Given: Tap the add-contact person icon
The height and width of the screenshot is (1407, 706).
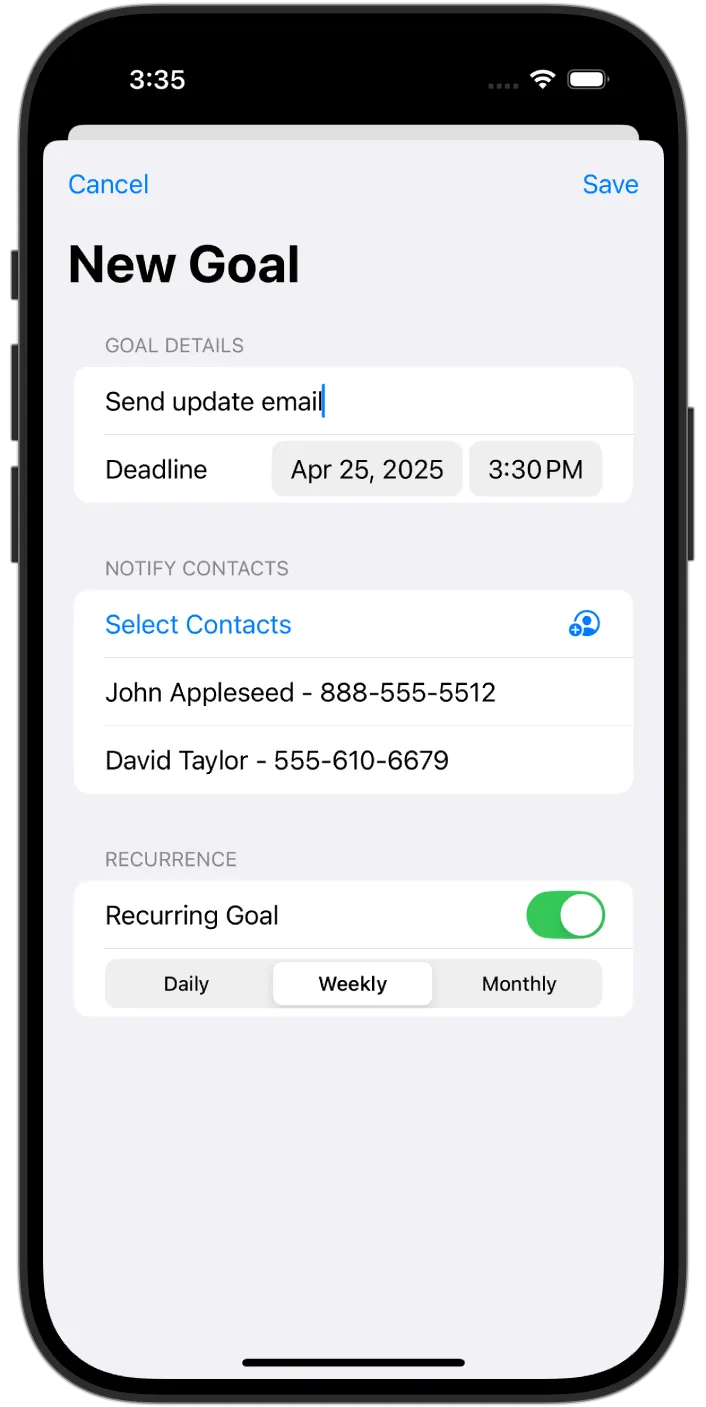Looking at the screenshot, I should pos(584,624).
